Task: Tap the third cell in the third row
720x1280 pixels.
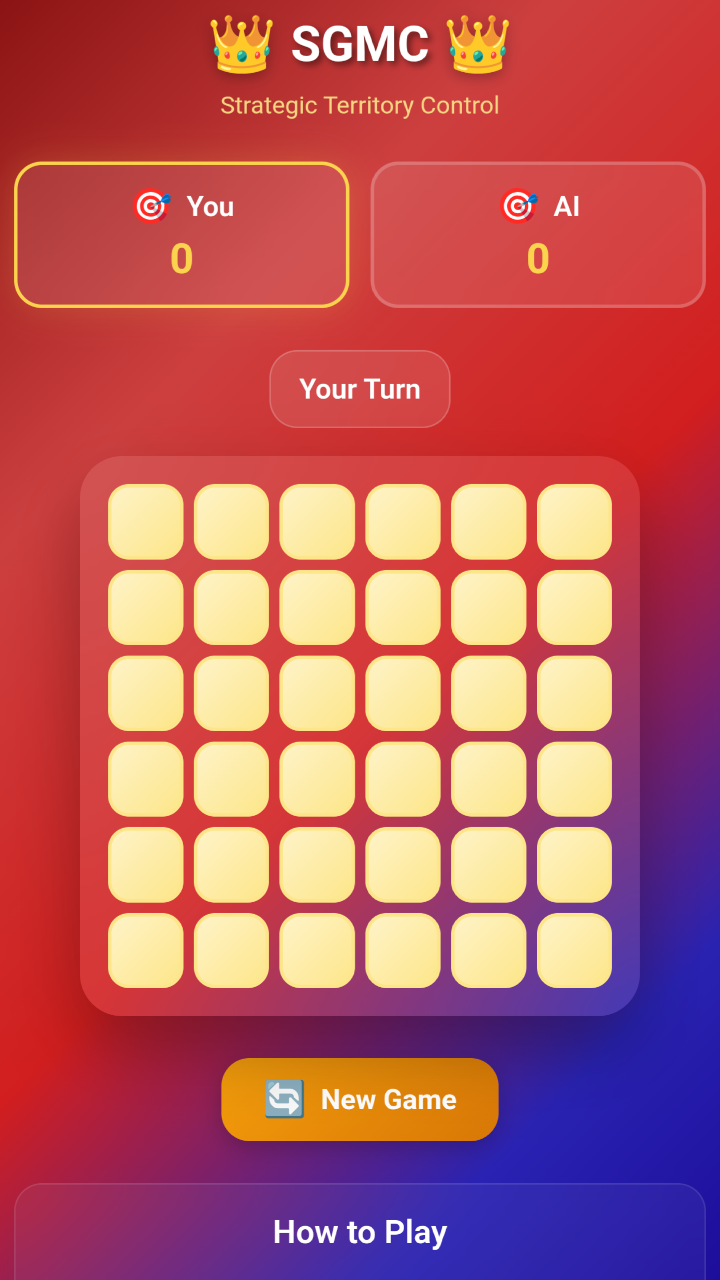Action: (x=317, y=693)
